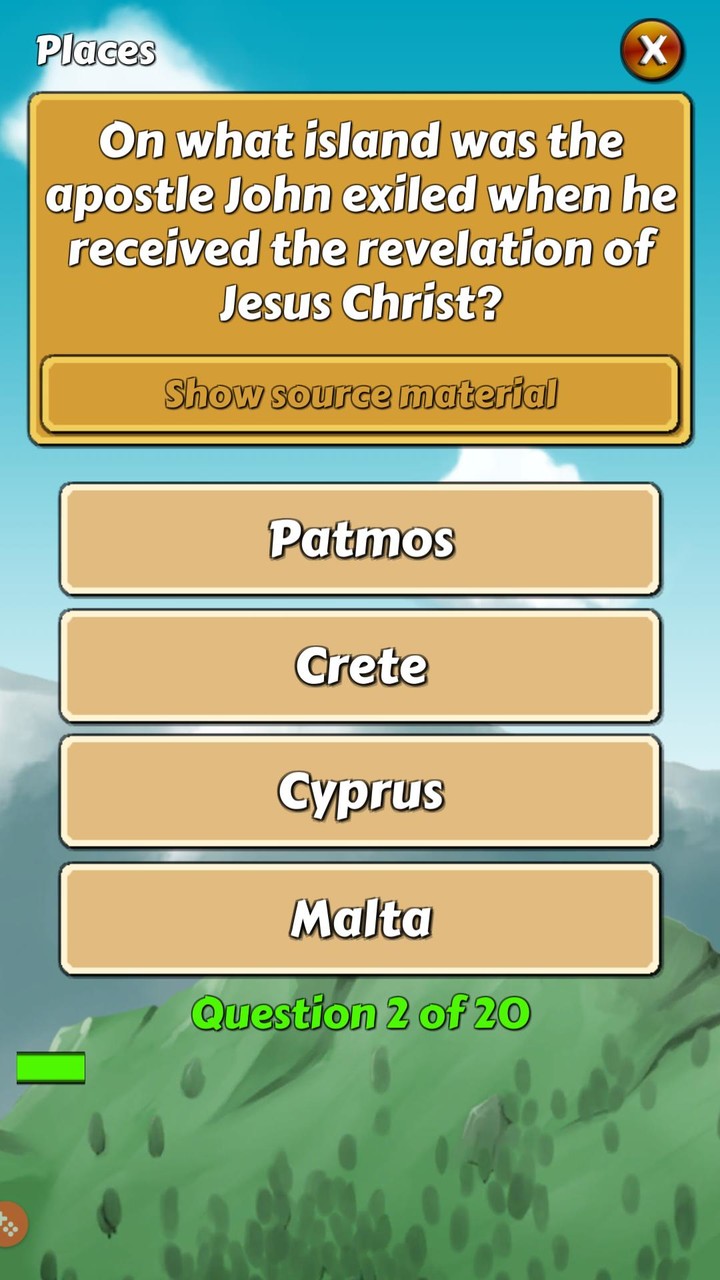This screenshot has width=720, height=1280.
Task: Click the green progress bar segment
Action: click(50, 1067)
